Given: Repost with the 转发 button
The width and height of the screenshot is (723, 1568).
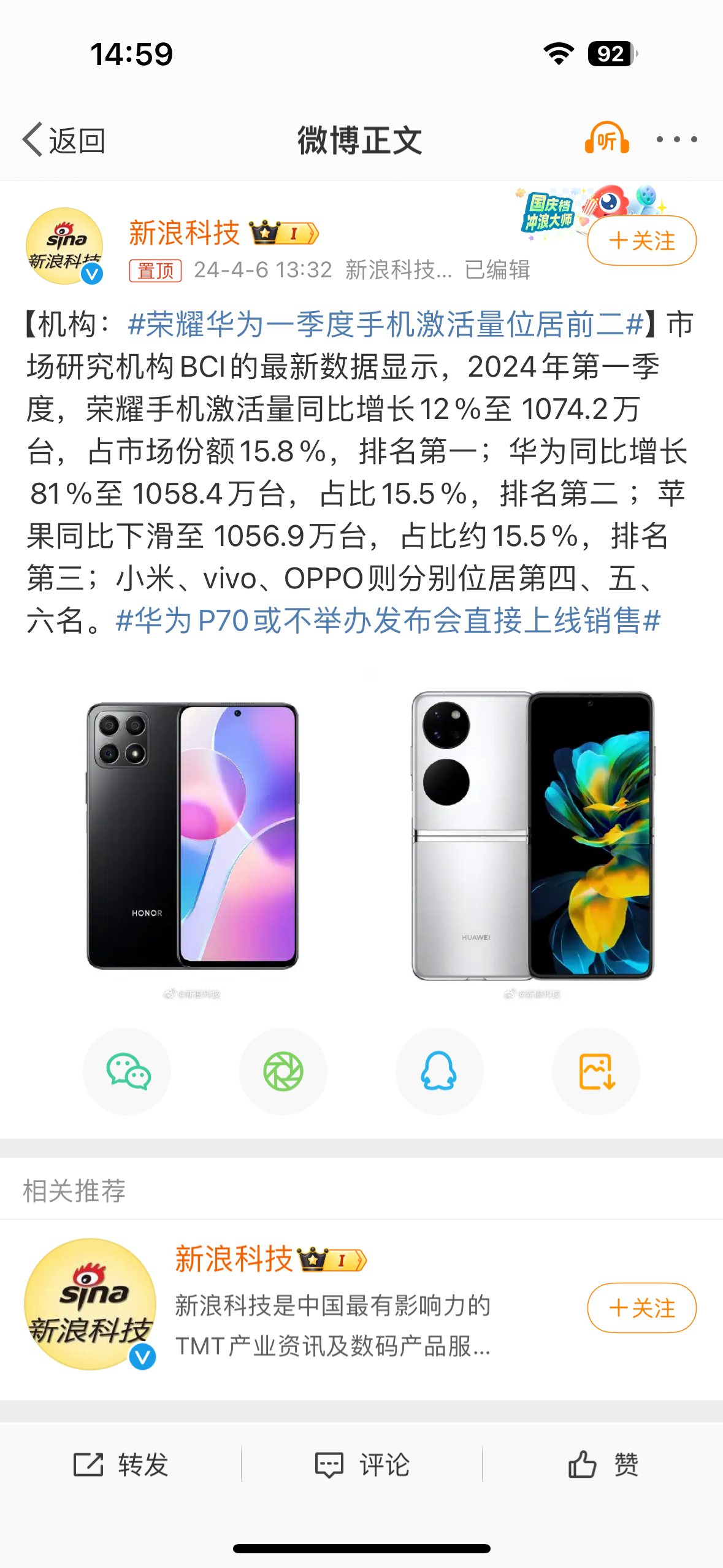Looking at the screenshot, I should (x=121, y=1464).
